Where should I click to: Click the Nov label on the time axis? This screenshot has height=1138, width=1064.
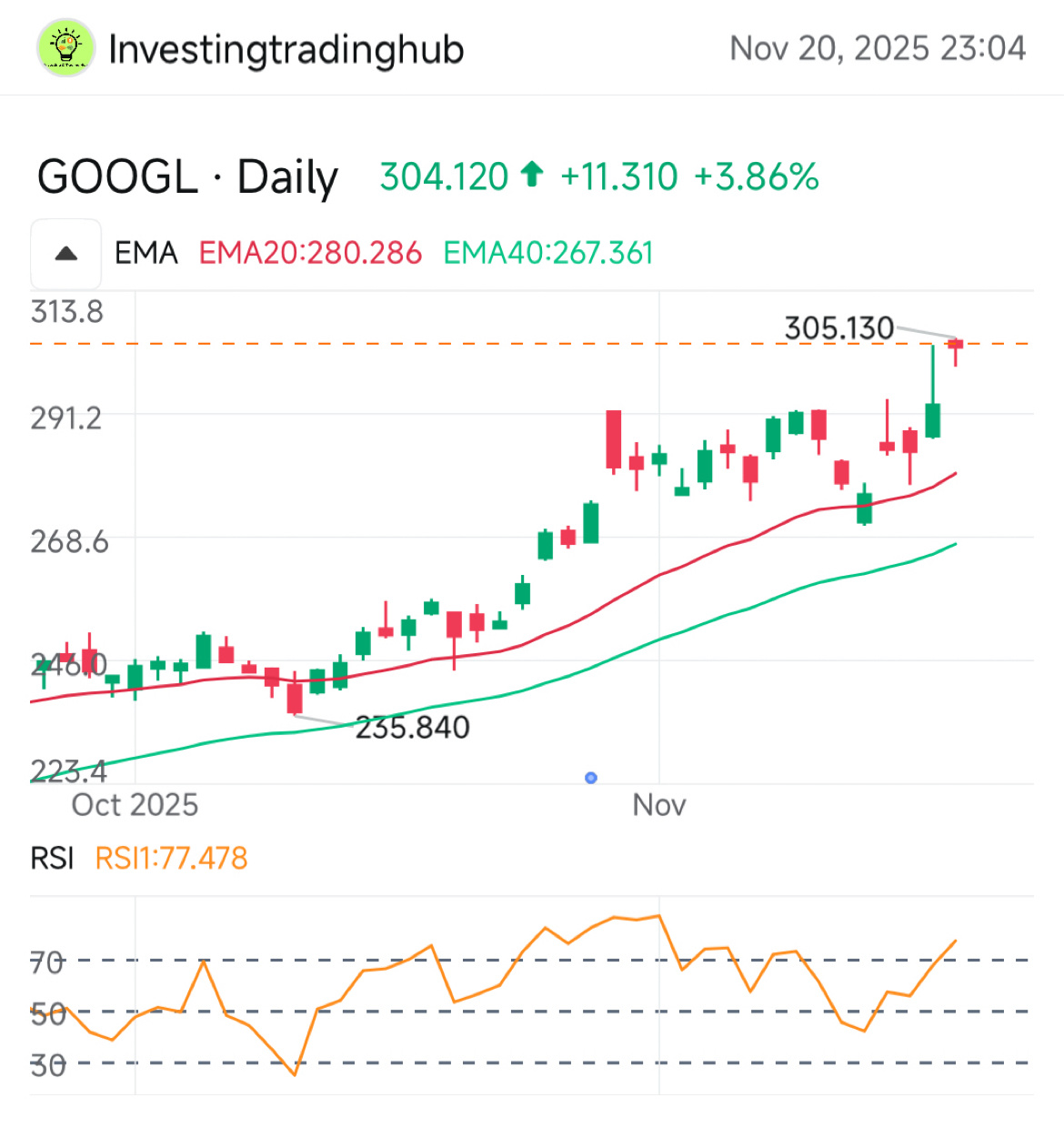(658, 805)
